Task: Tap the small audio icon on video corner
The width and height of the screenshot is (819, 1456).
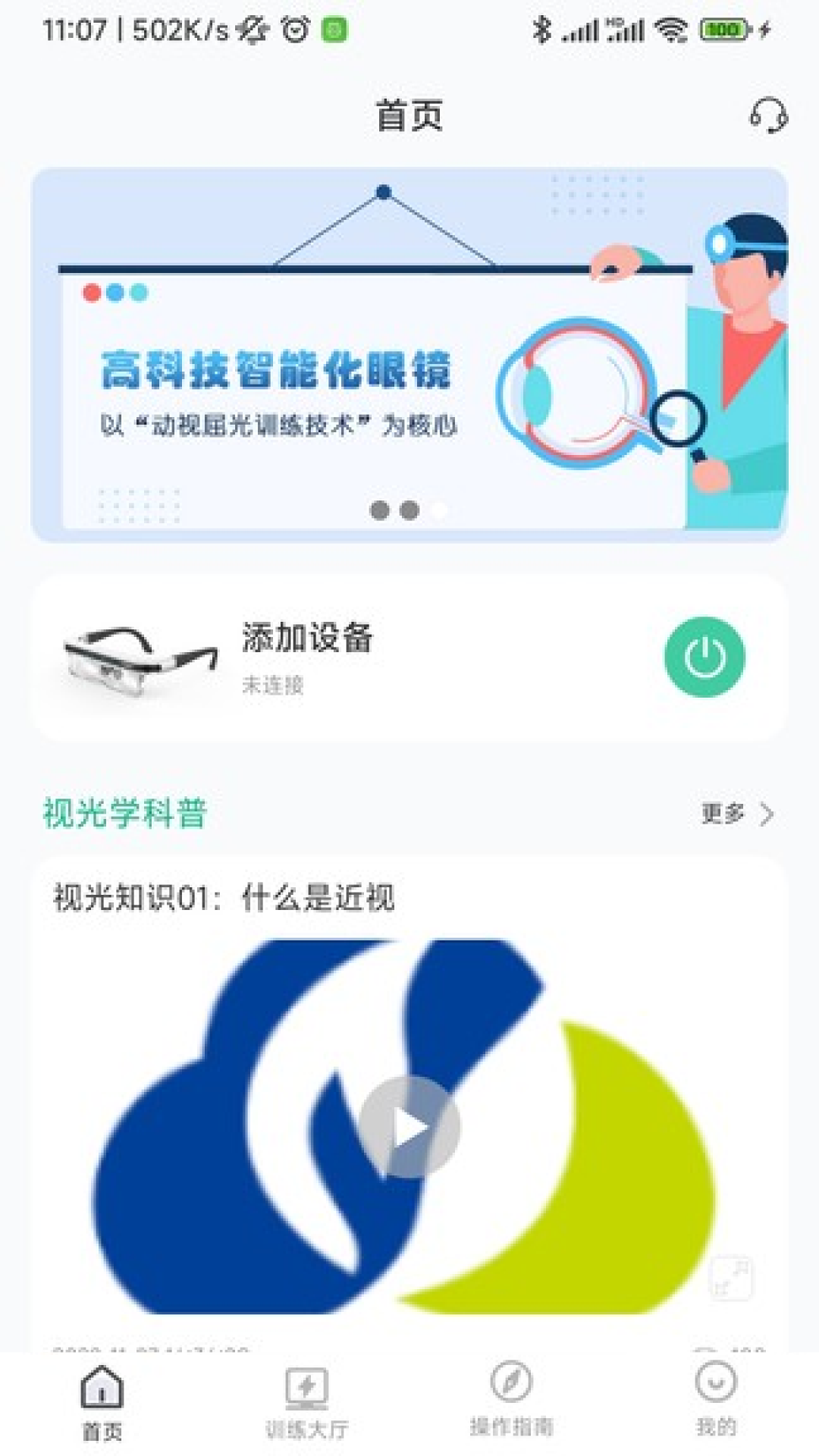Action: pyautogui.click(x=732, y=1276)
